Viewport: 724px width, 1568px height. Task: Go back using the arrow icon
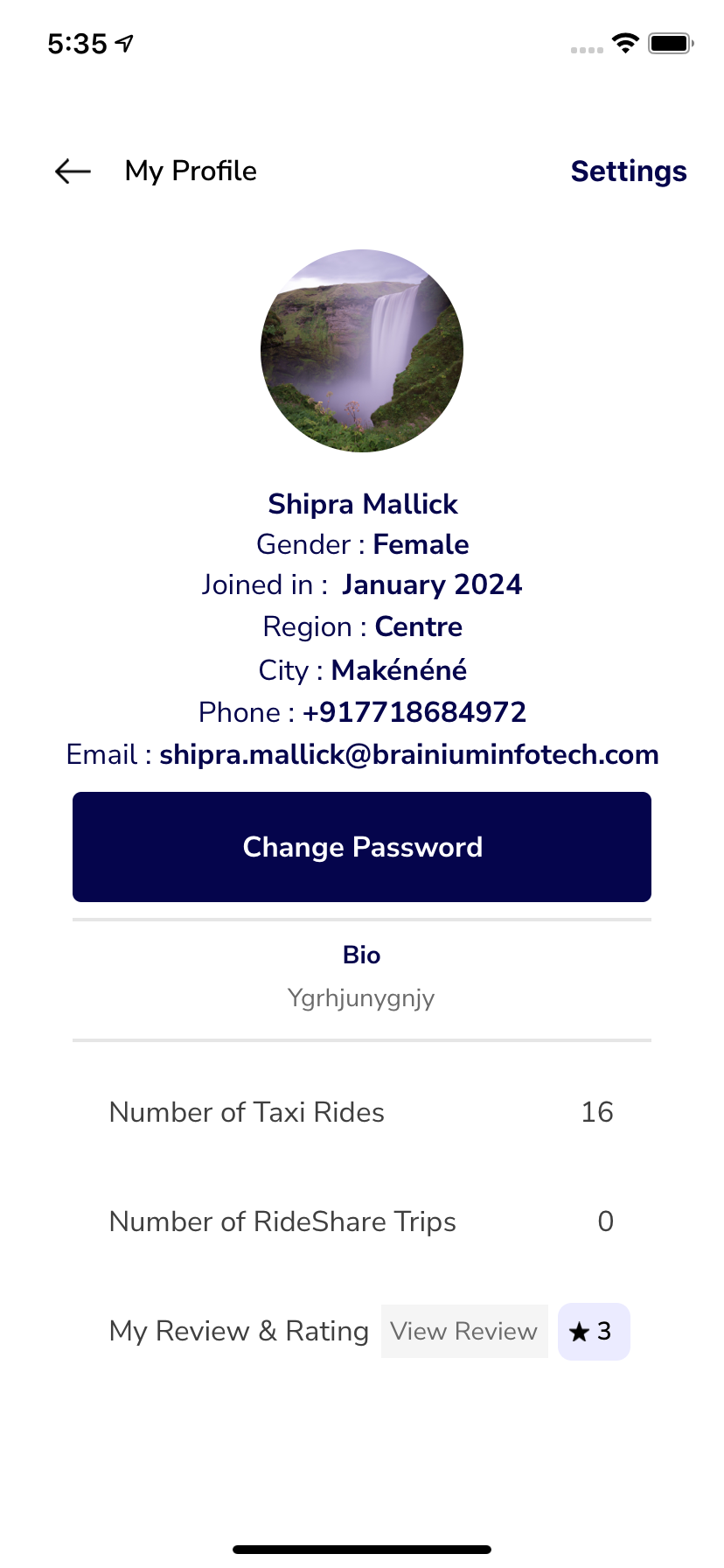click(73, 171)
